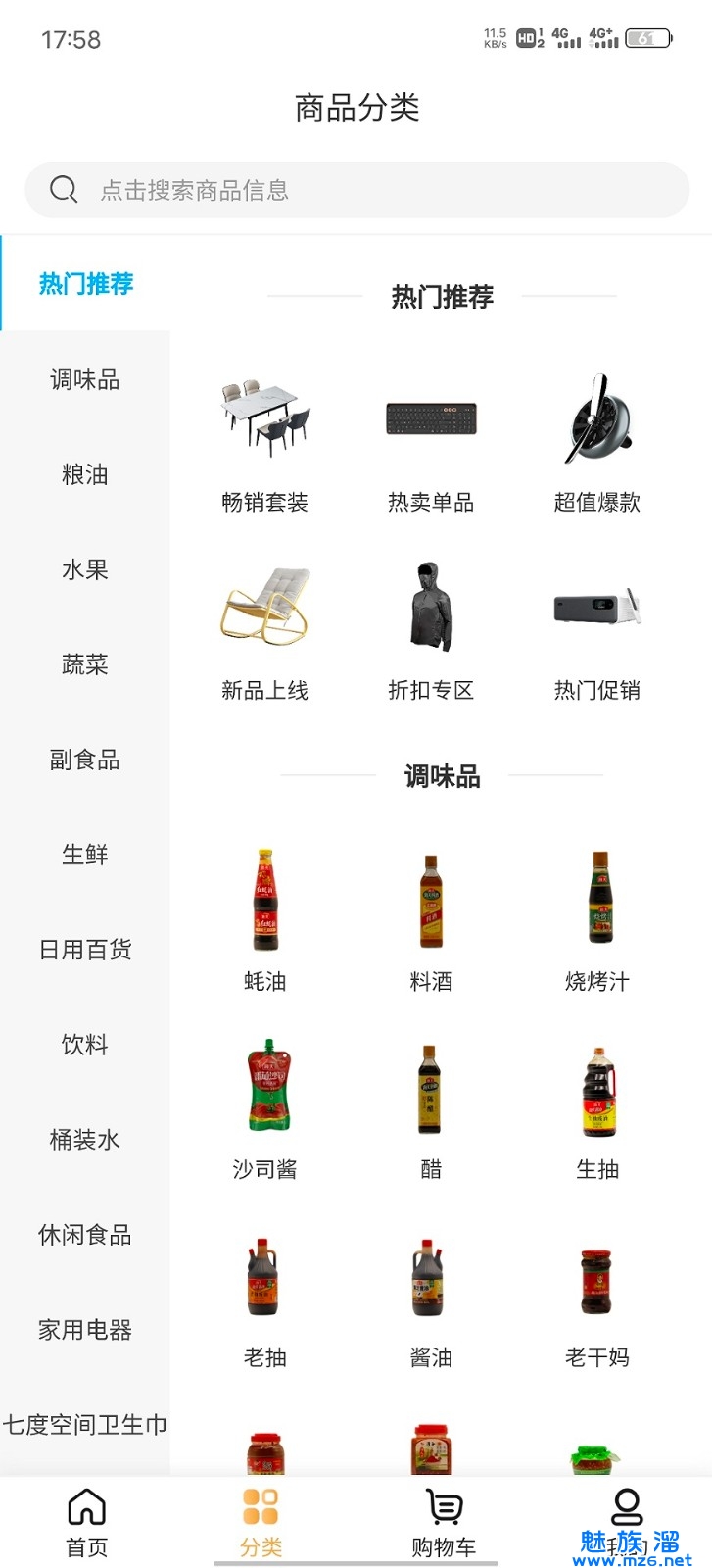This screenshot has width=712, height=1568.
Task: Go to the 首页 tab
Action: [86, 1522]
